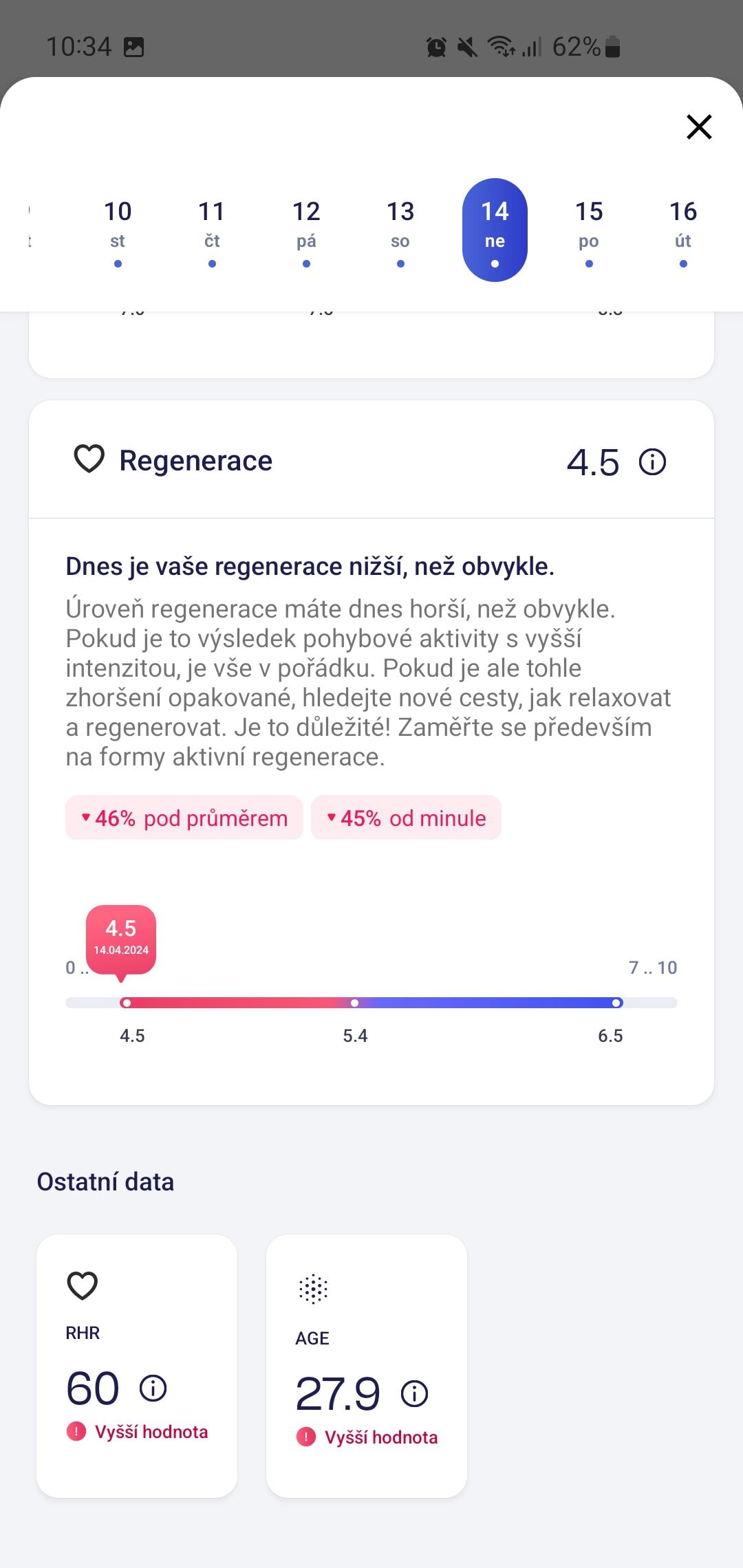Open the AGE data card
This screenshot has height=1568, width=743.
[x=367, y=1366]
